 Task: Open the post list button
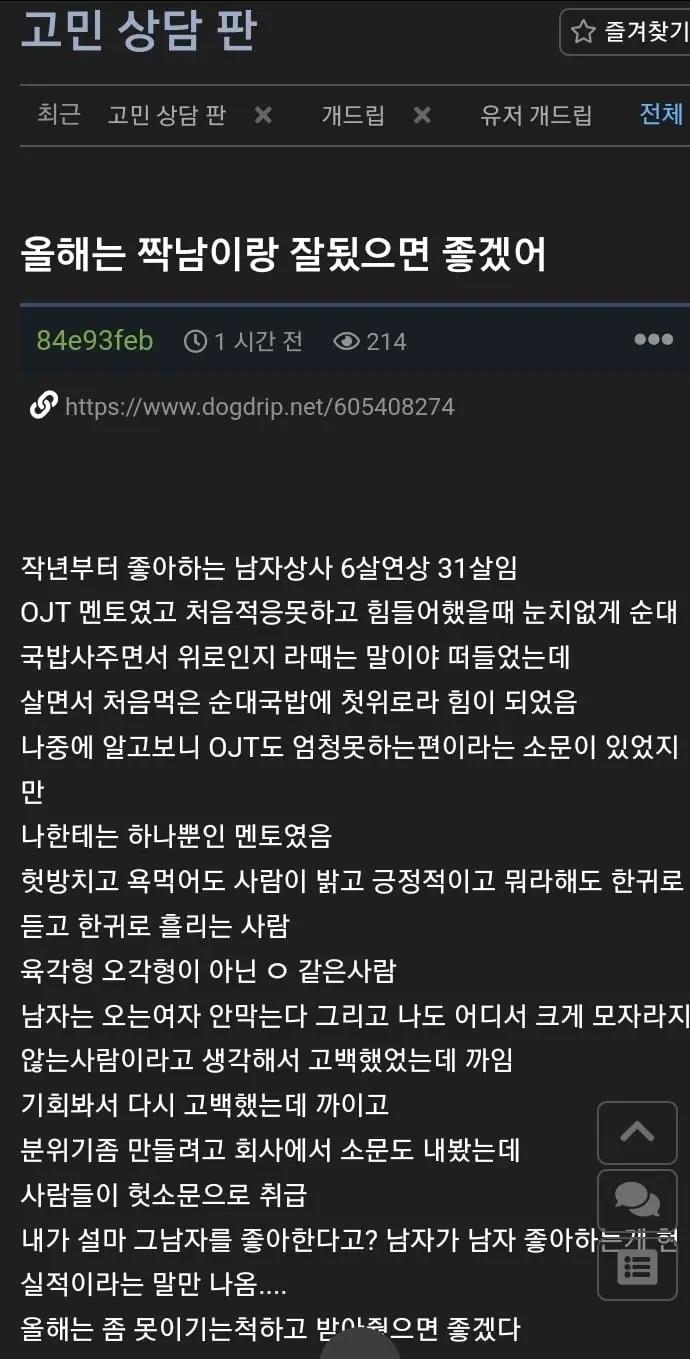(637, 1266)
